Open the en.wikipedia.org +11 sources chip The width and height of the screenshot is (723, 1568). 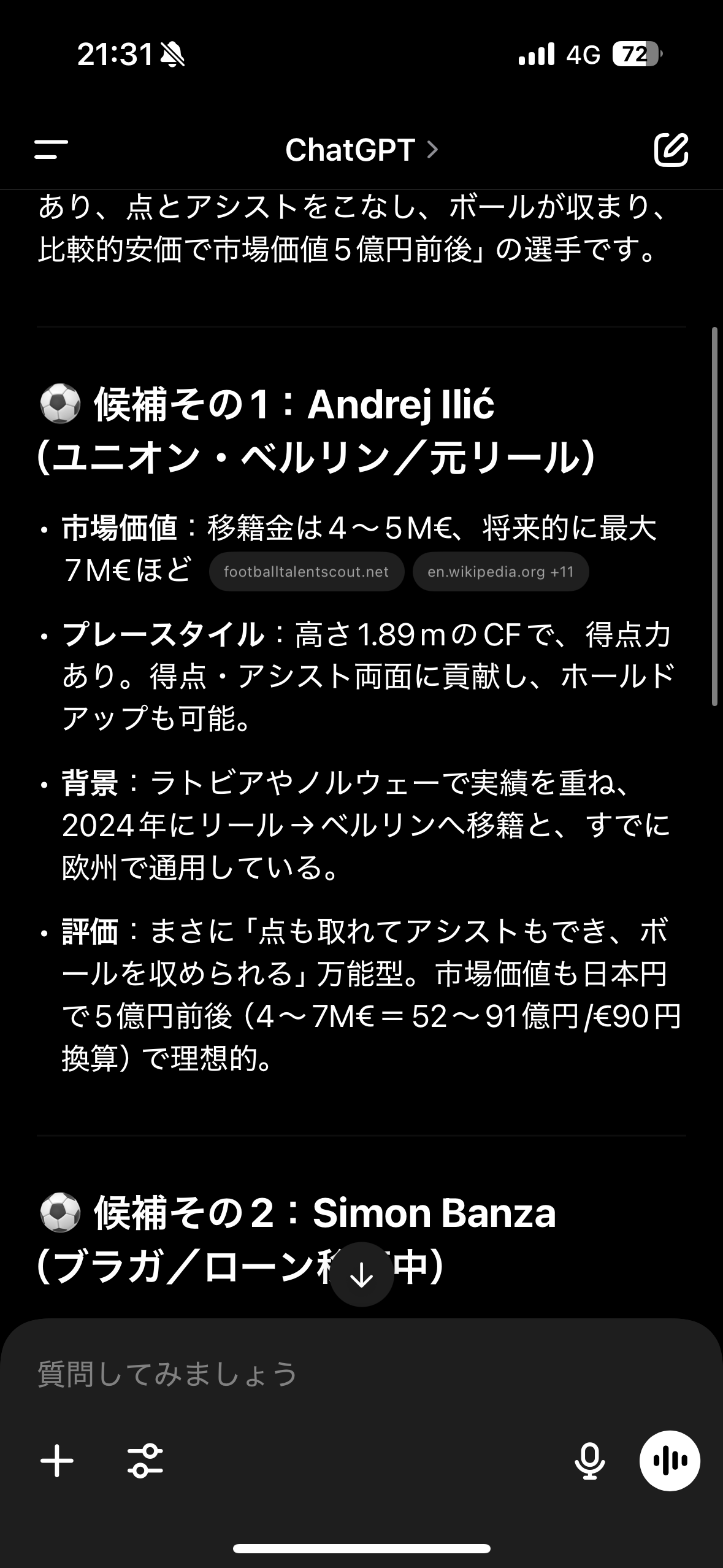[500, 572]
